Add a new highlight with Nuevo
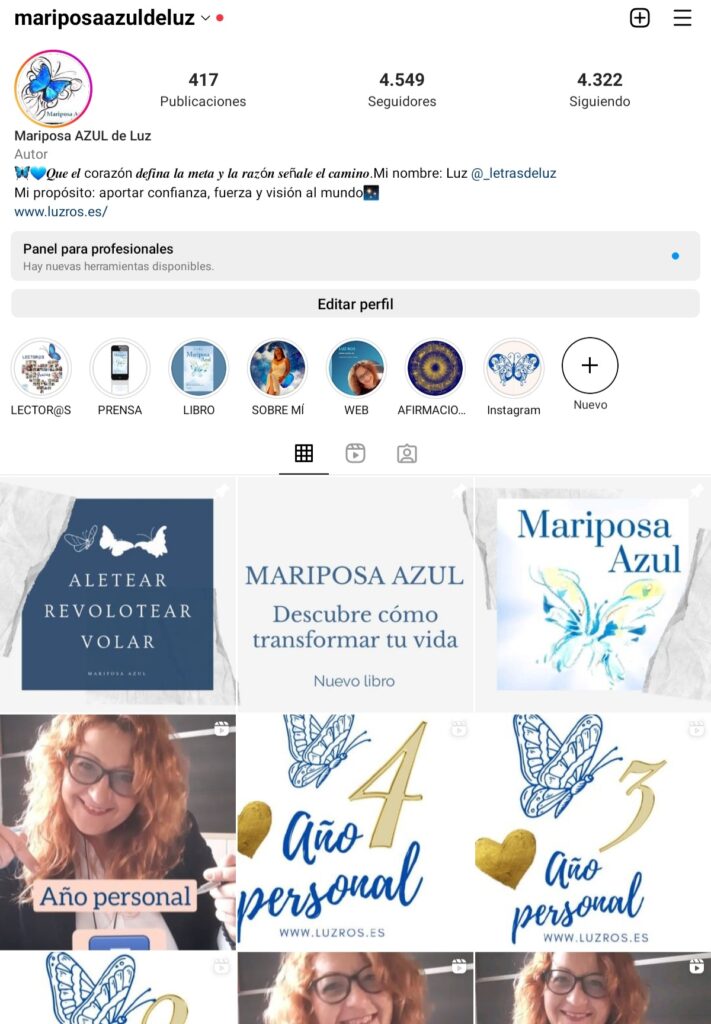Image resolution: width=711 pixels, height=1024 pixels. pyautogui.click(x=590, y=366)
